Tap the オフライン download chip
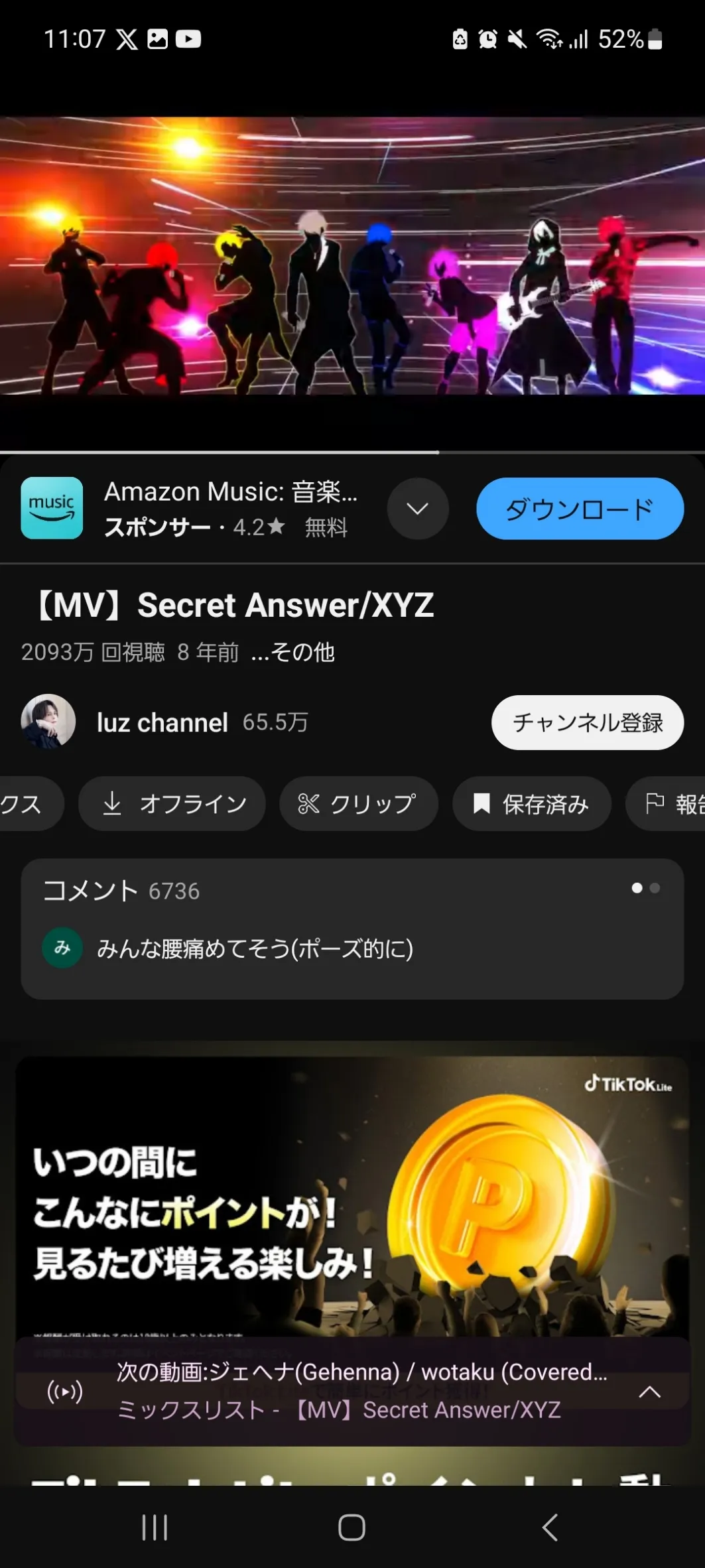 click(172, 804)
